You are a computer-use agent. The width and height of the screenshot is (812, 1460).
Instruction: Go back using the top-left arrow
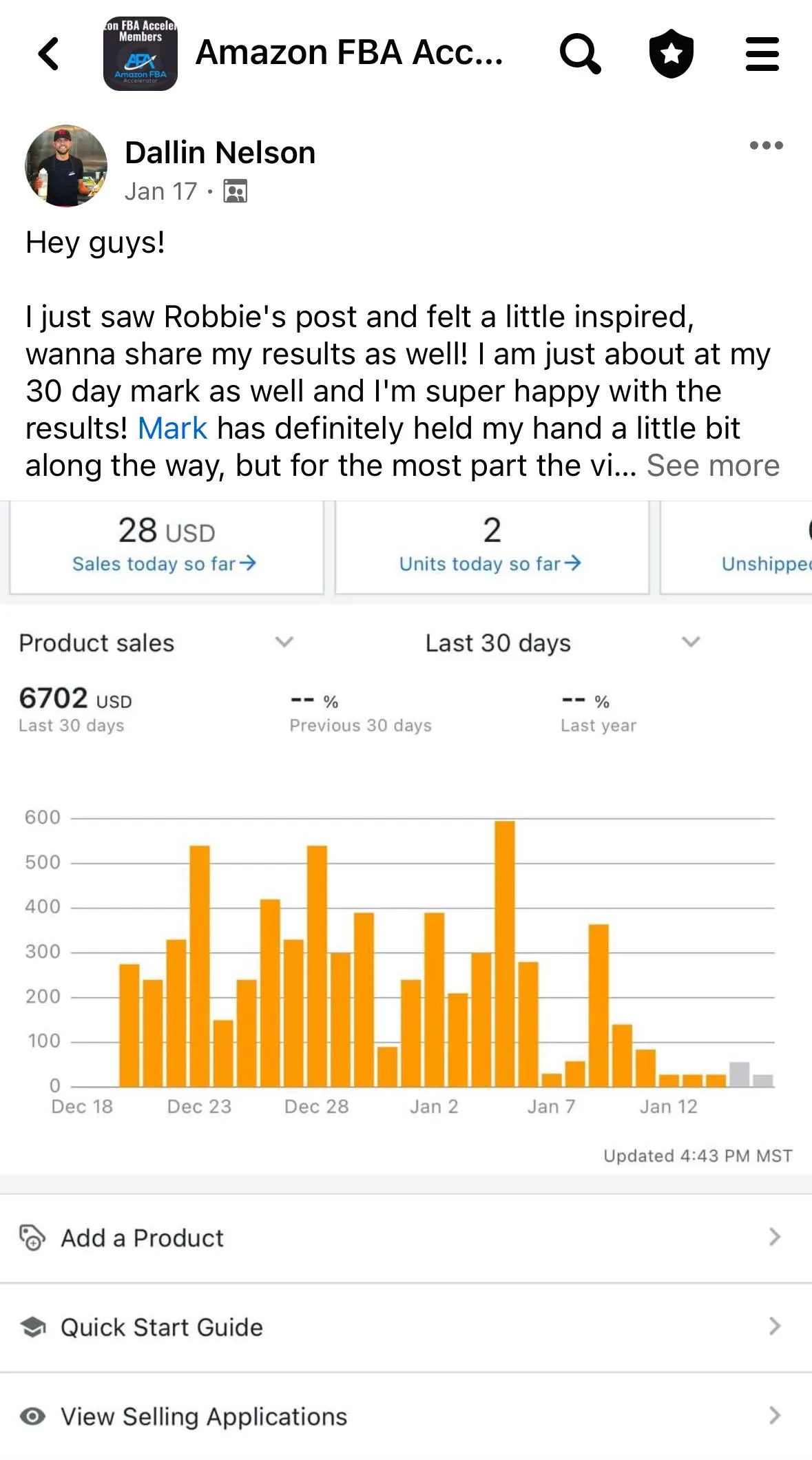(49, 54)
